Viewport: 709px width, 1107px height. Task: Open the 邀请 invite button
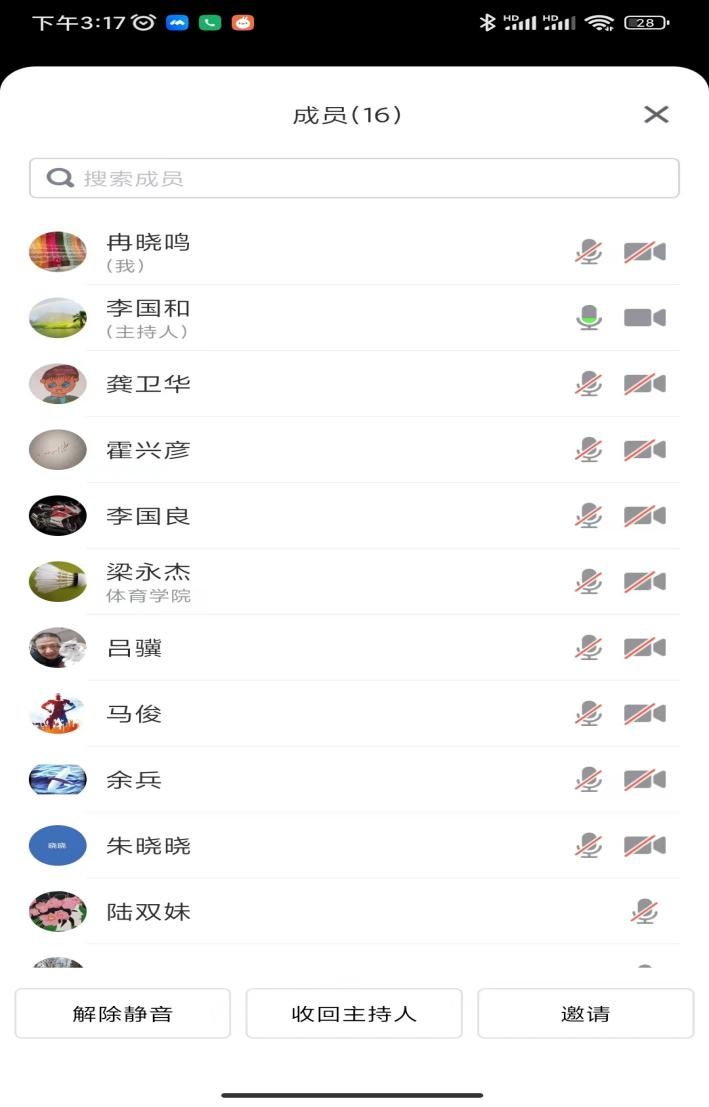pyautogui.click(x=585, y=1013)
